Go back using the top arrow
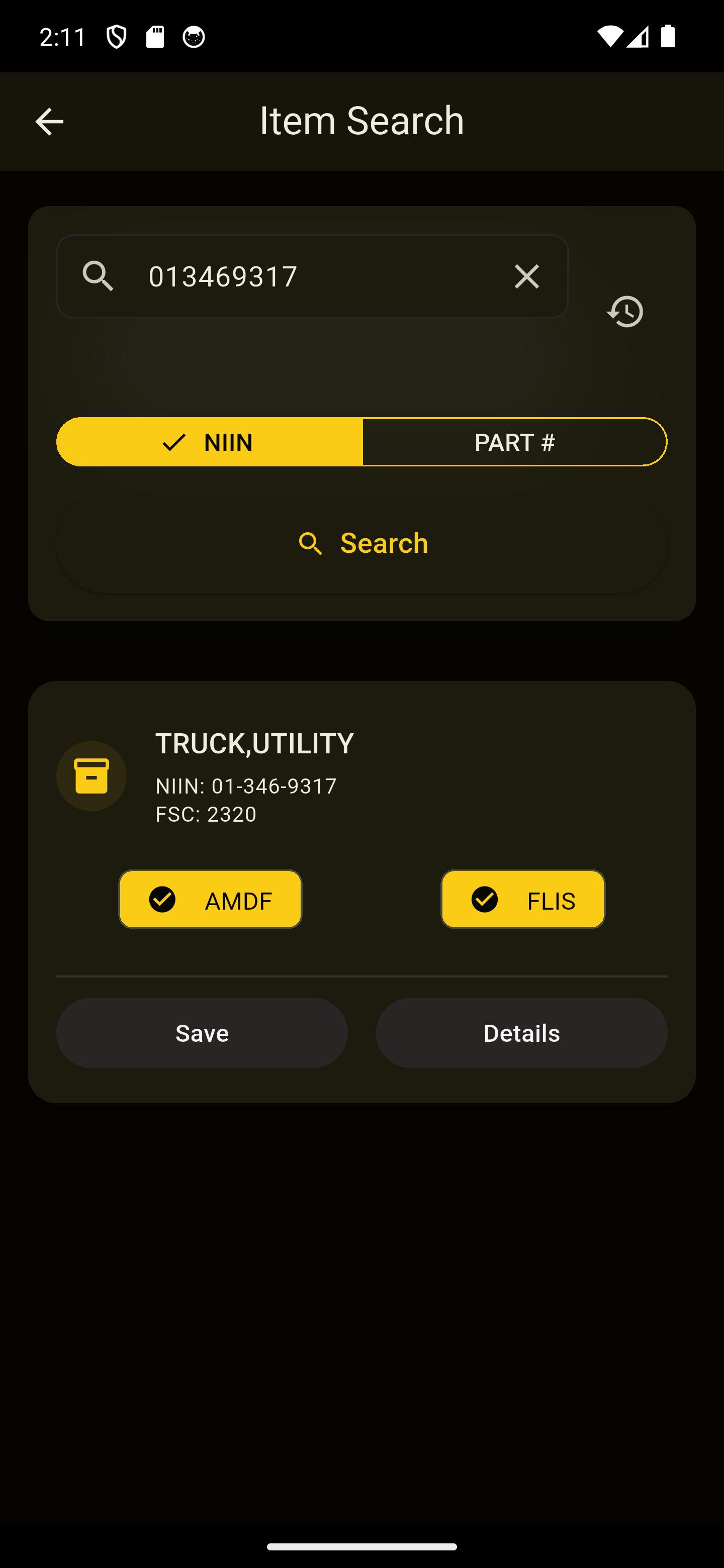Viewport: 724px width, 1568px height. [x=49, y=121]
